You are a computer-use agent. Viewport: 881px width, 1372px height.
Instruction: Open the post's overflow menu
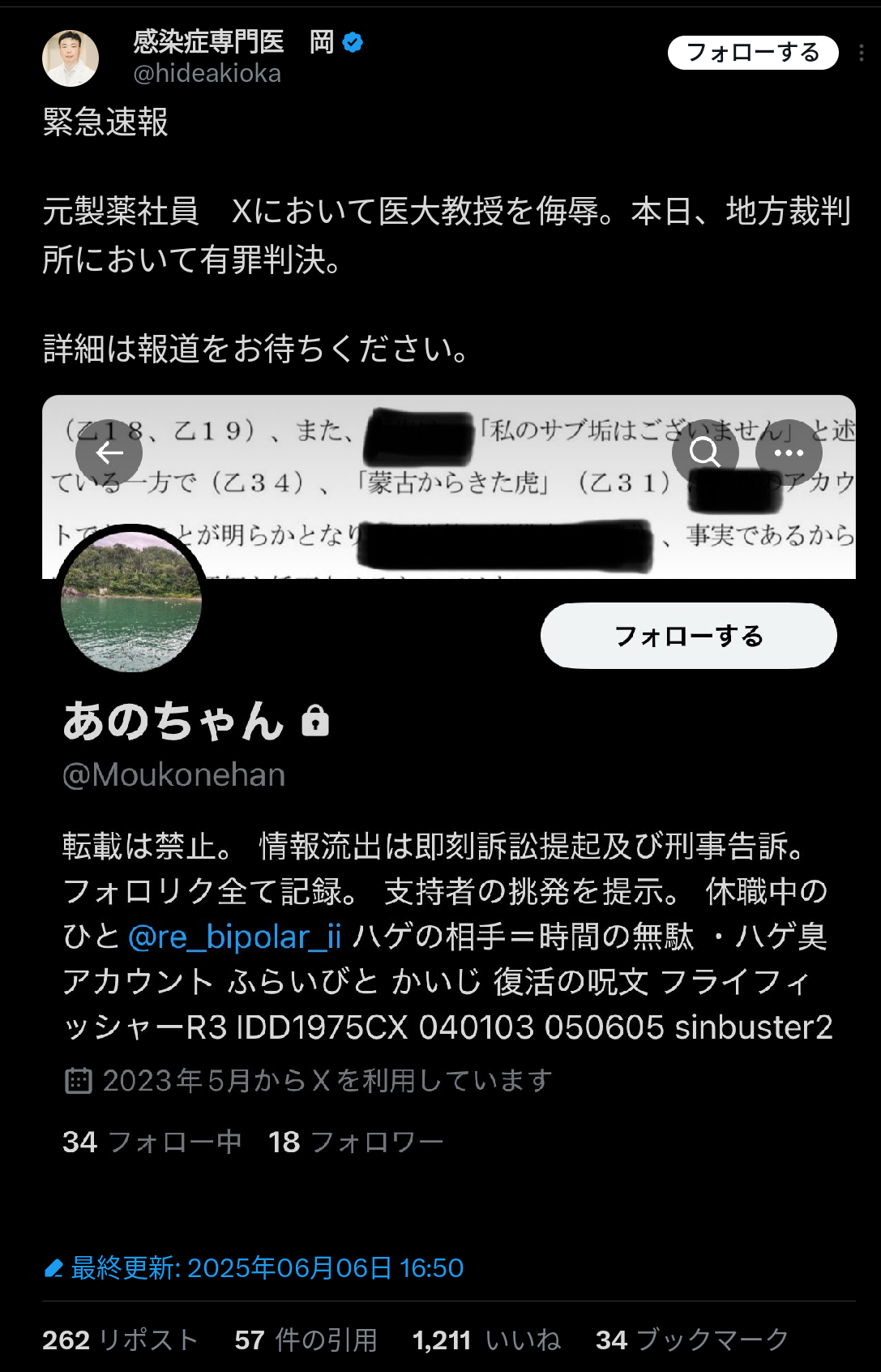[x=861, y=54]
